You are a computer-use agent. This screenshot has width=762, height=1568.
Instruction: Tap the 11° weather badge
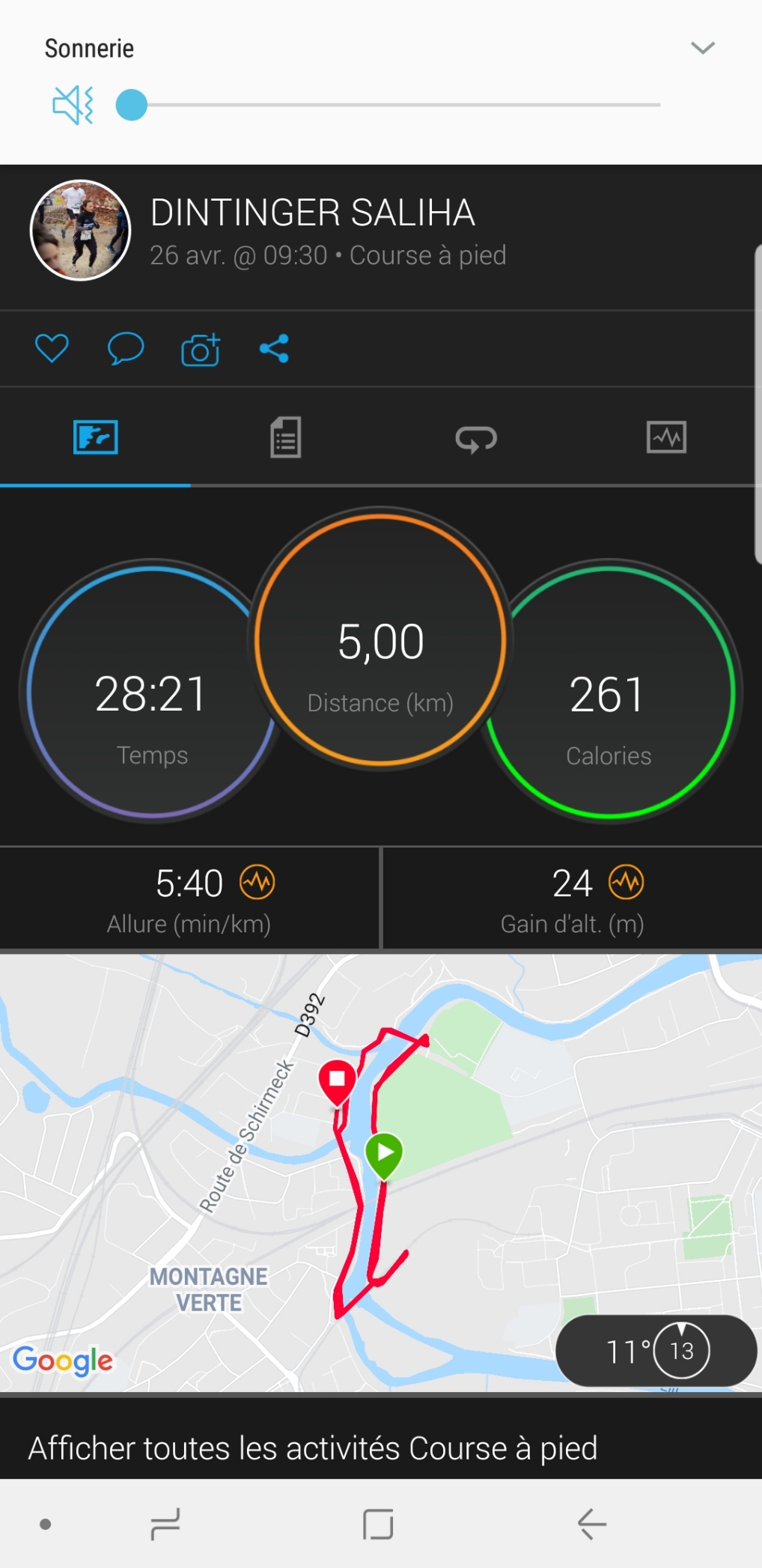click(656, 1351)
